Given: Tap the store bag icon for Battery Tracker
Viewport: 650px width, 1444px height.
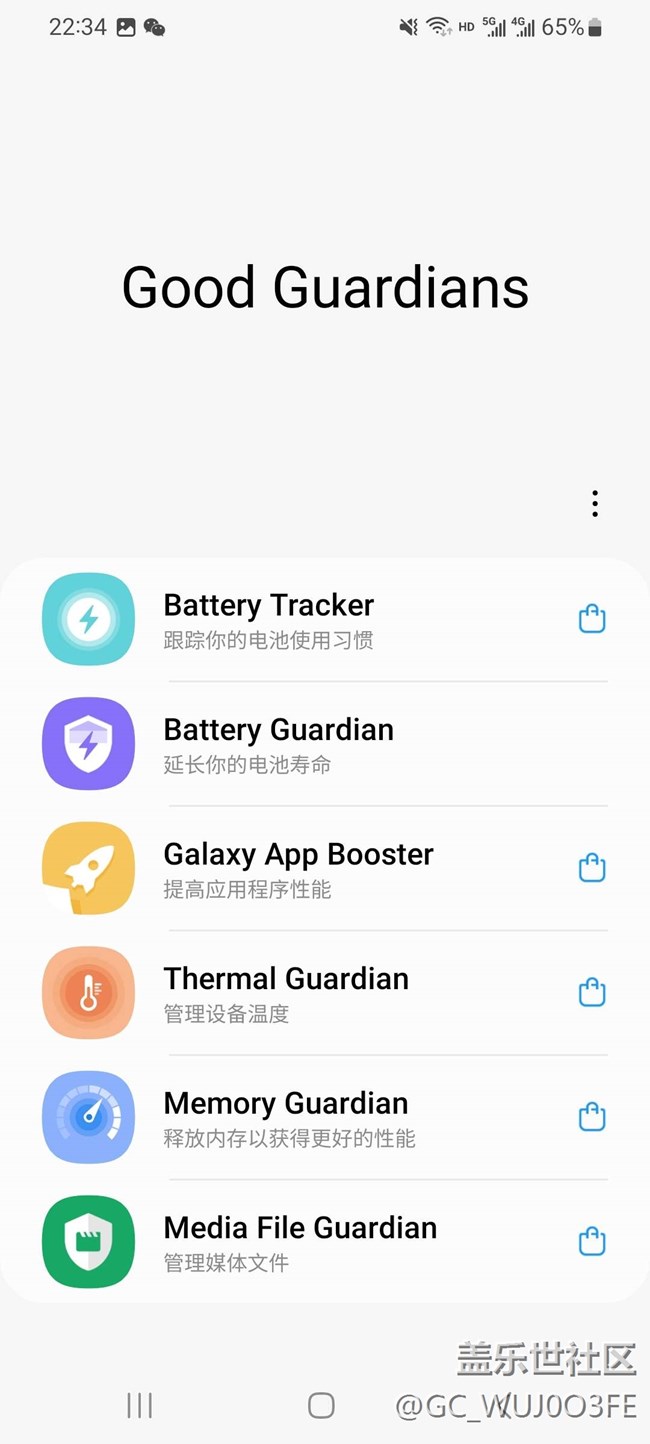Looking at the screenshot, I should pos(592,619).
